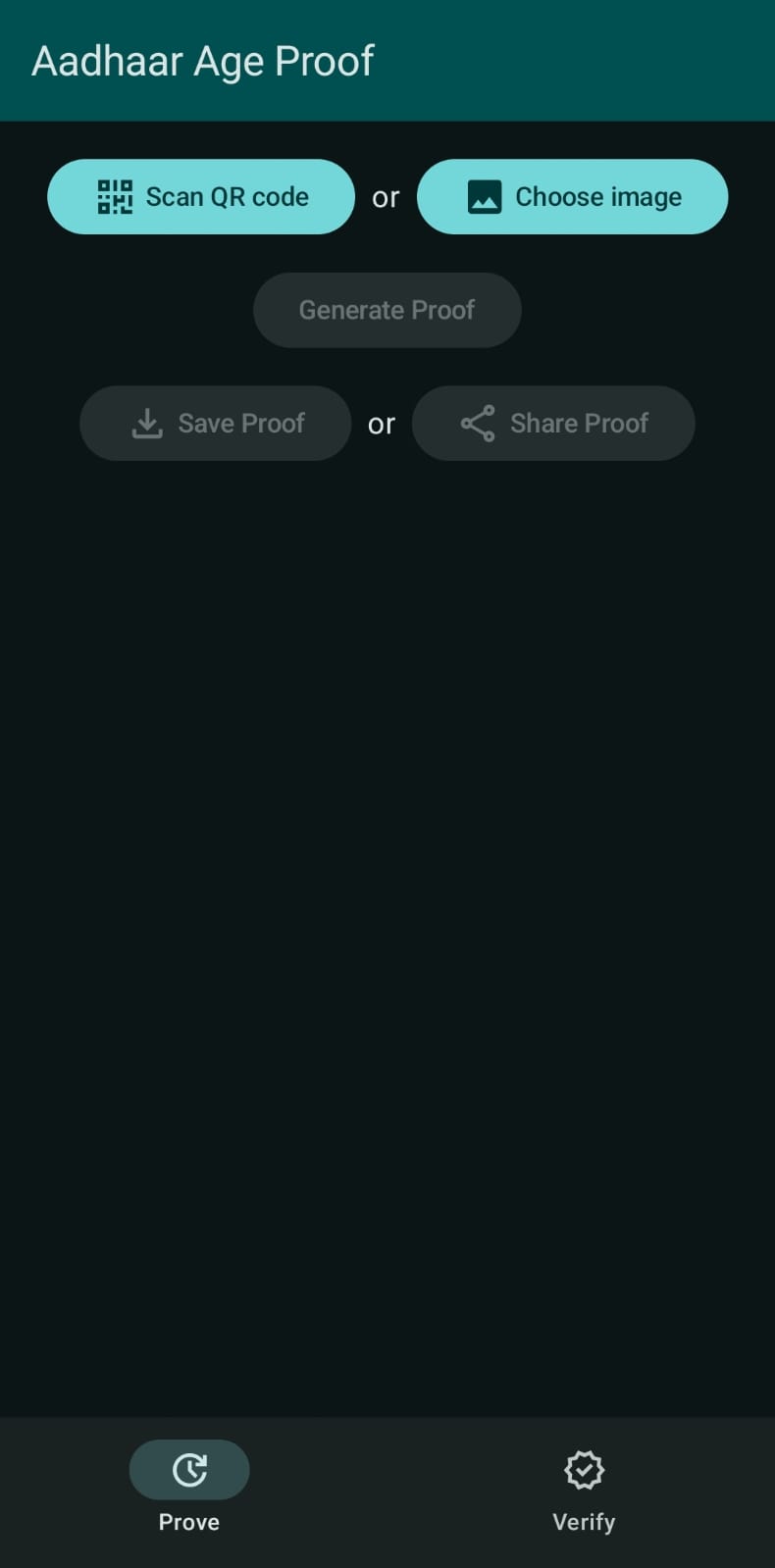Image resolution: width=775 pixels, height=1568 pixels.
Task: Tap the Generate Proof button
Action: [x=387, y=310]
